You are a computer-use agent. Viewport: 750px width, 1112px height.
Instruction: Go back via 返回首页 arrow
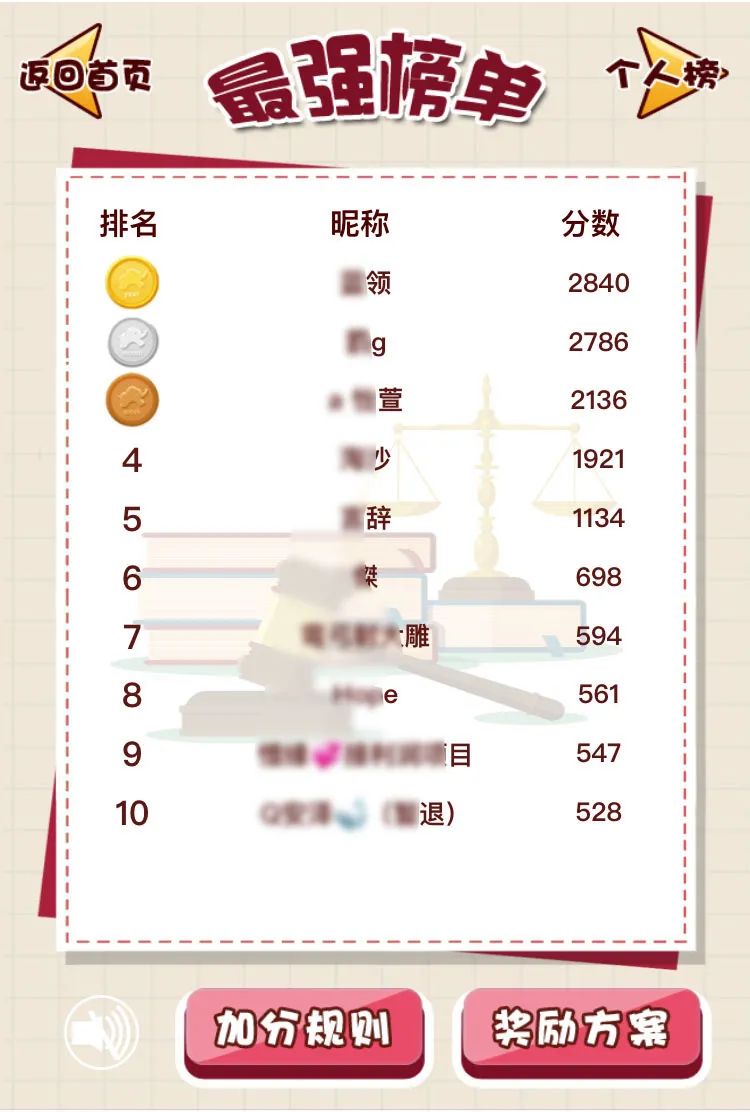tap(85, 73)
